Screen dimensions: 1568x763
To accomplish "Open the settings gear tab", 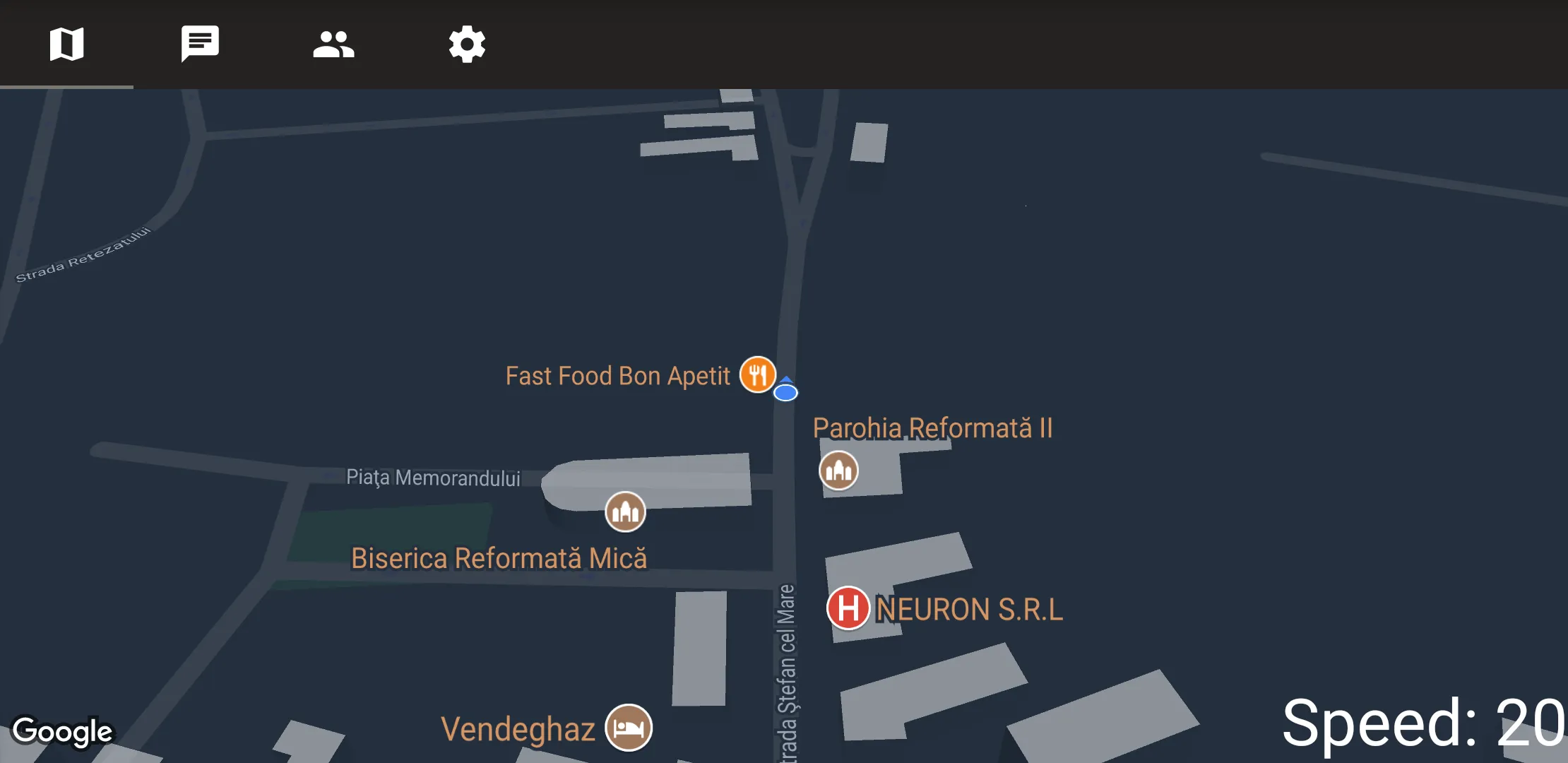I will click(x=467, y=44).
